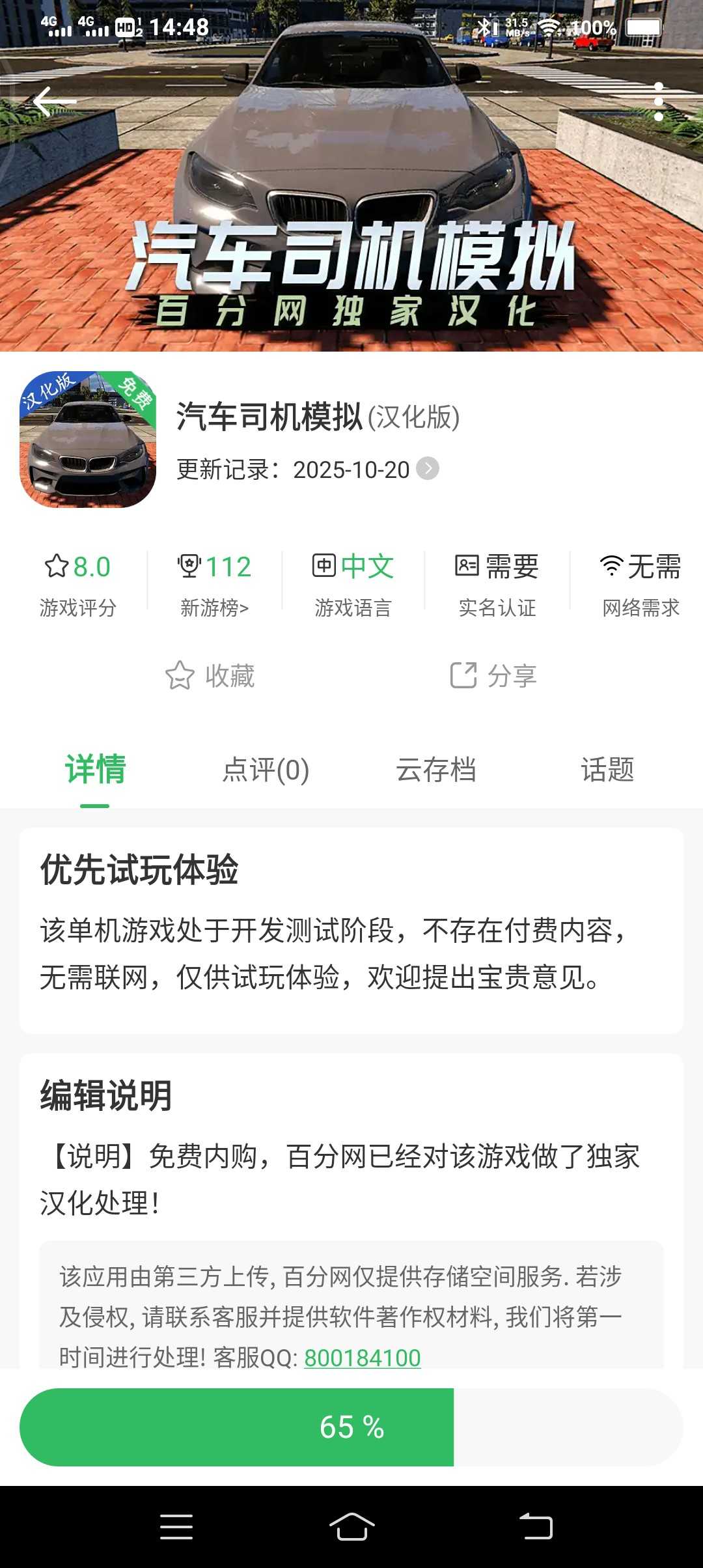Share this game via 分享
This screenshot has height=1568, width=703.
click(493, 675)
